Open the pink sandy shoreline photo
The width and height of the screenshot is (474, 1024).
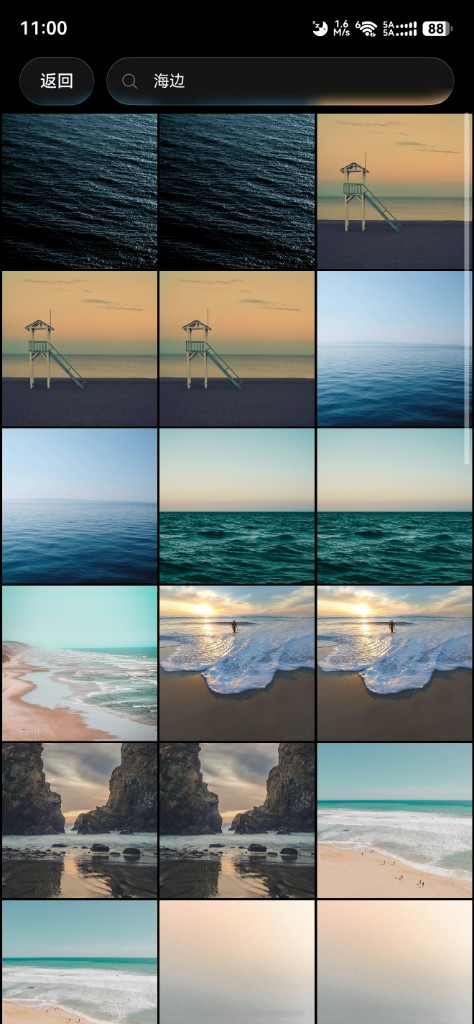tap(80, 664)
